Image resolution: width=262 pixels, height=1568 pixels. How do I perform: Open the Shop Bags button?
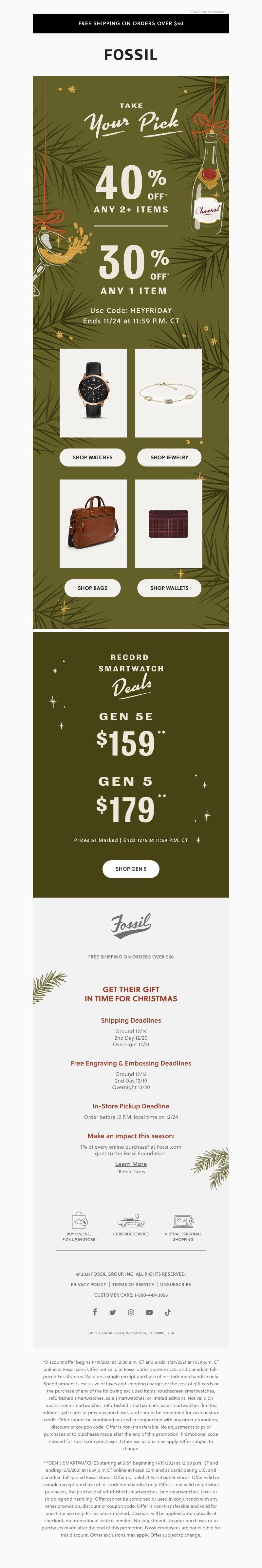click(x=93, y=588)
